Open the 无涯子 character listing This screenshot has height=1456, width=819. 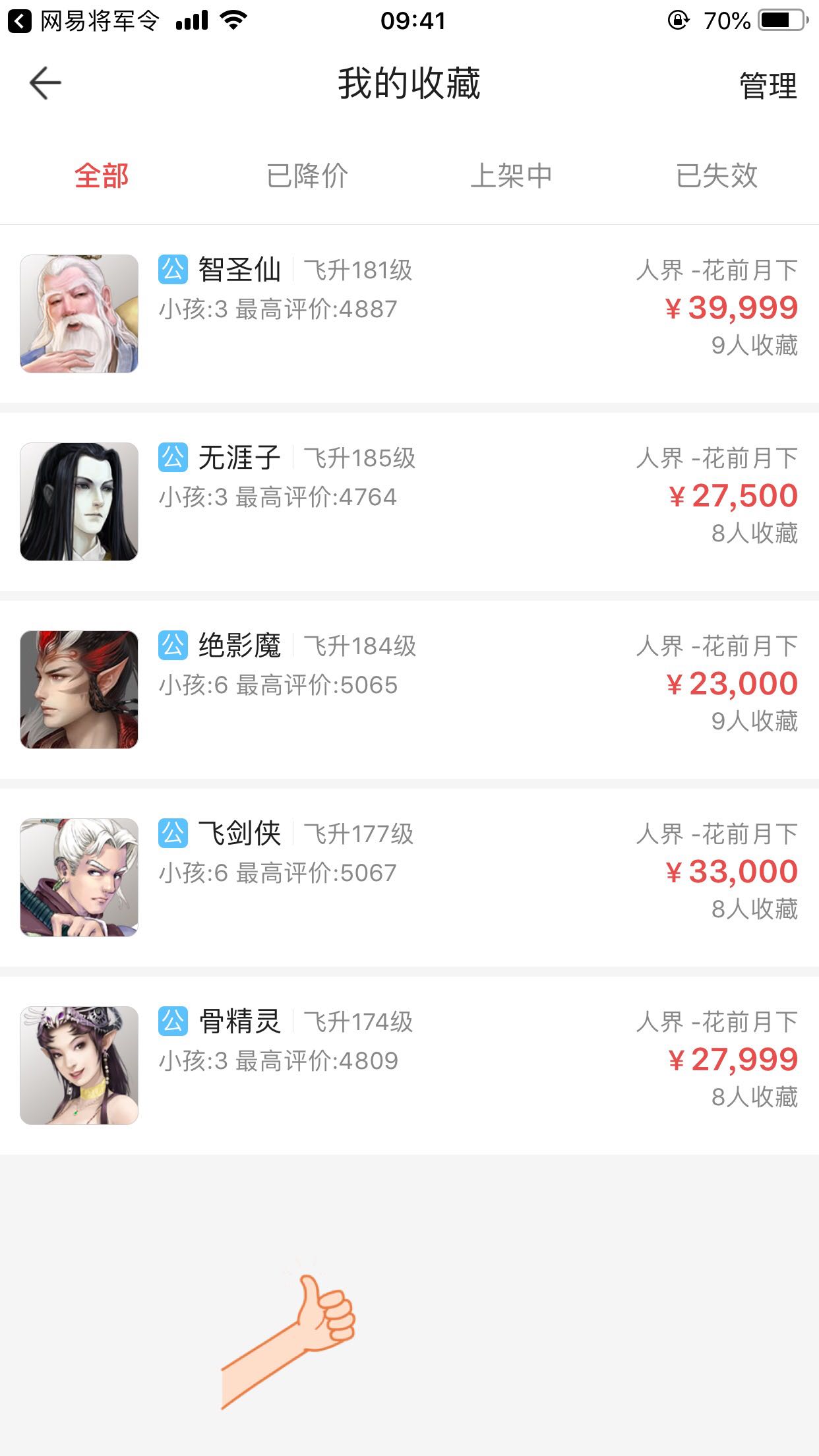pyautogui.click(x=409, y=501)
